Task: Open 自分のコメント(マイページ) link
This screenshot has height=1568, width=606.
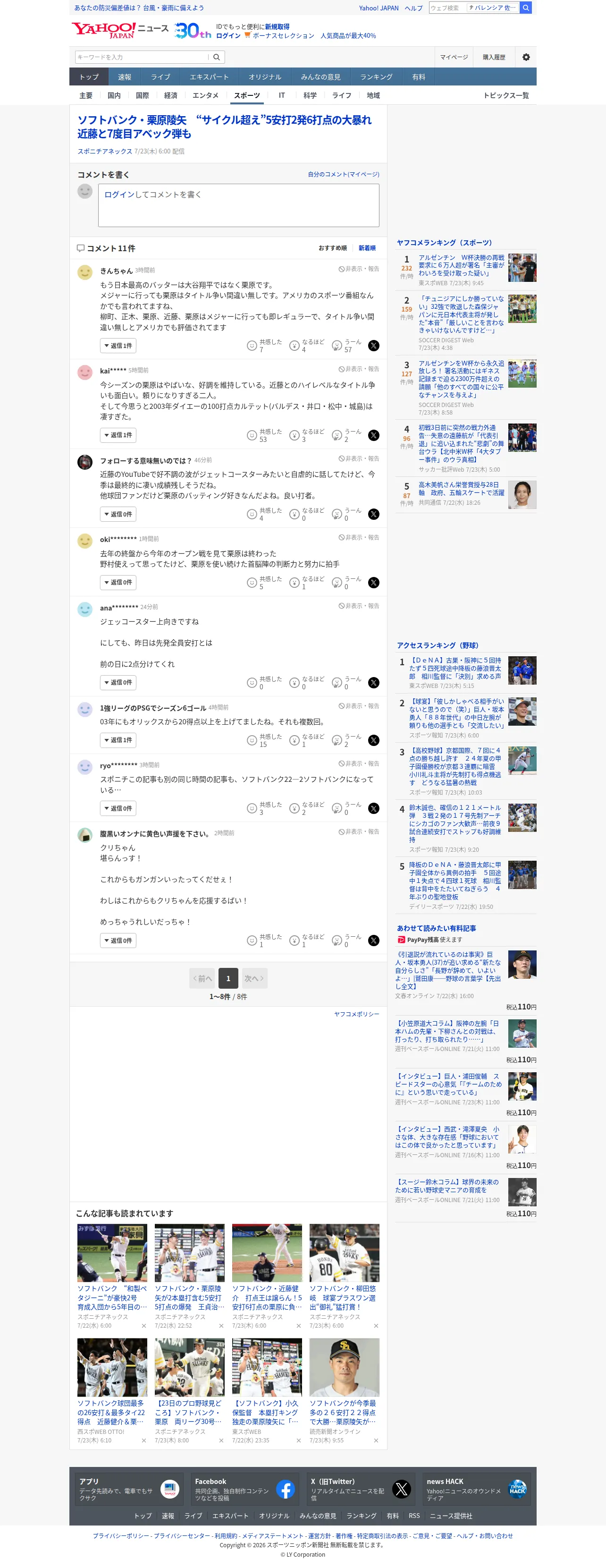Action: click(343, 175)
